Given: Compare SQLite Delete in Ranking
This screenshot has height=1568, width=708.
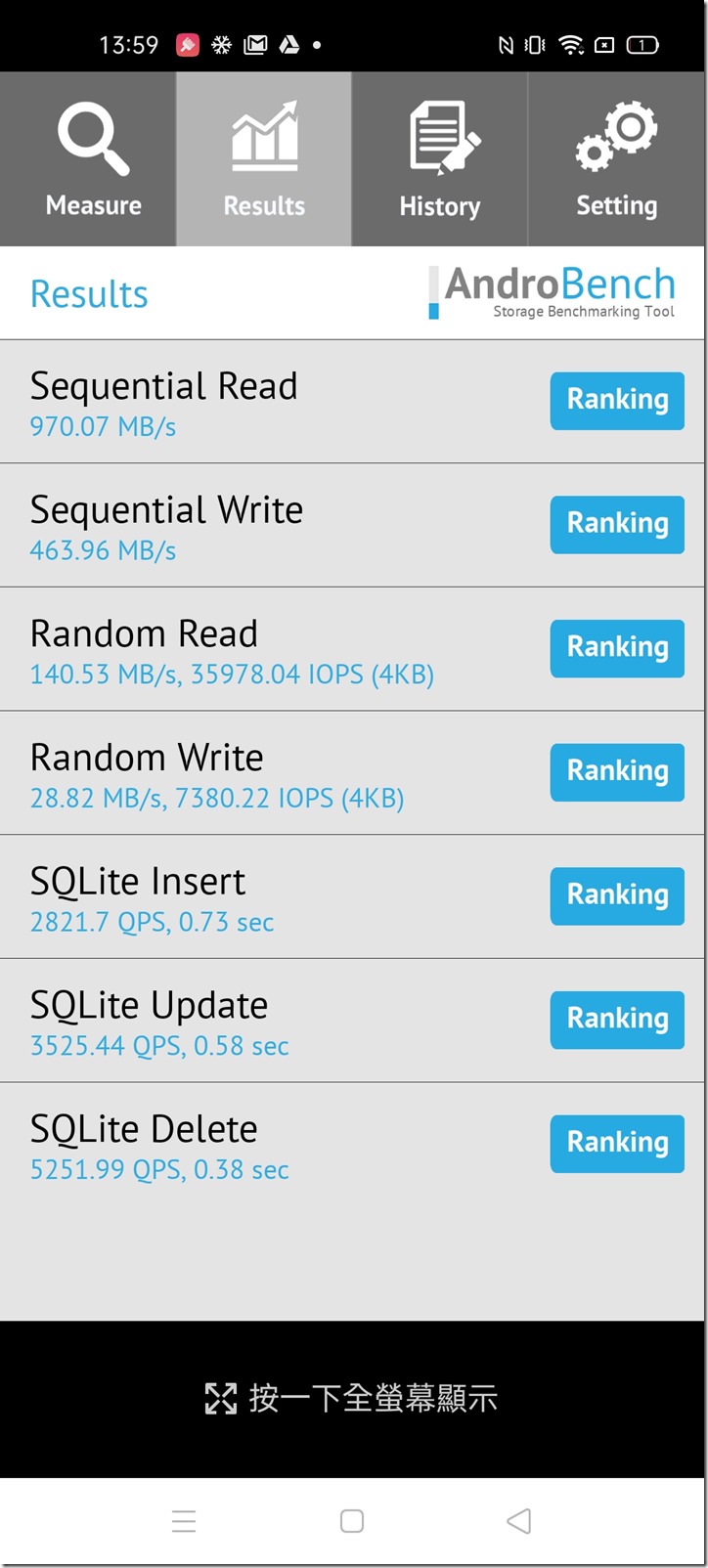Looking at the screenshot, I should click(617, 1143).
